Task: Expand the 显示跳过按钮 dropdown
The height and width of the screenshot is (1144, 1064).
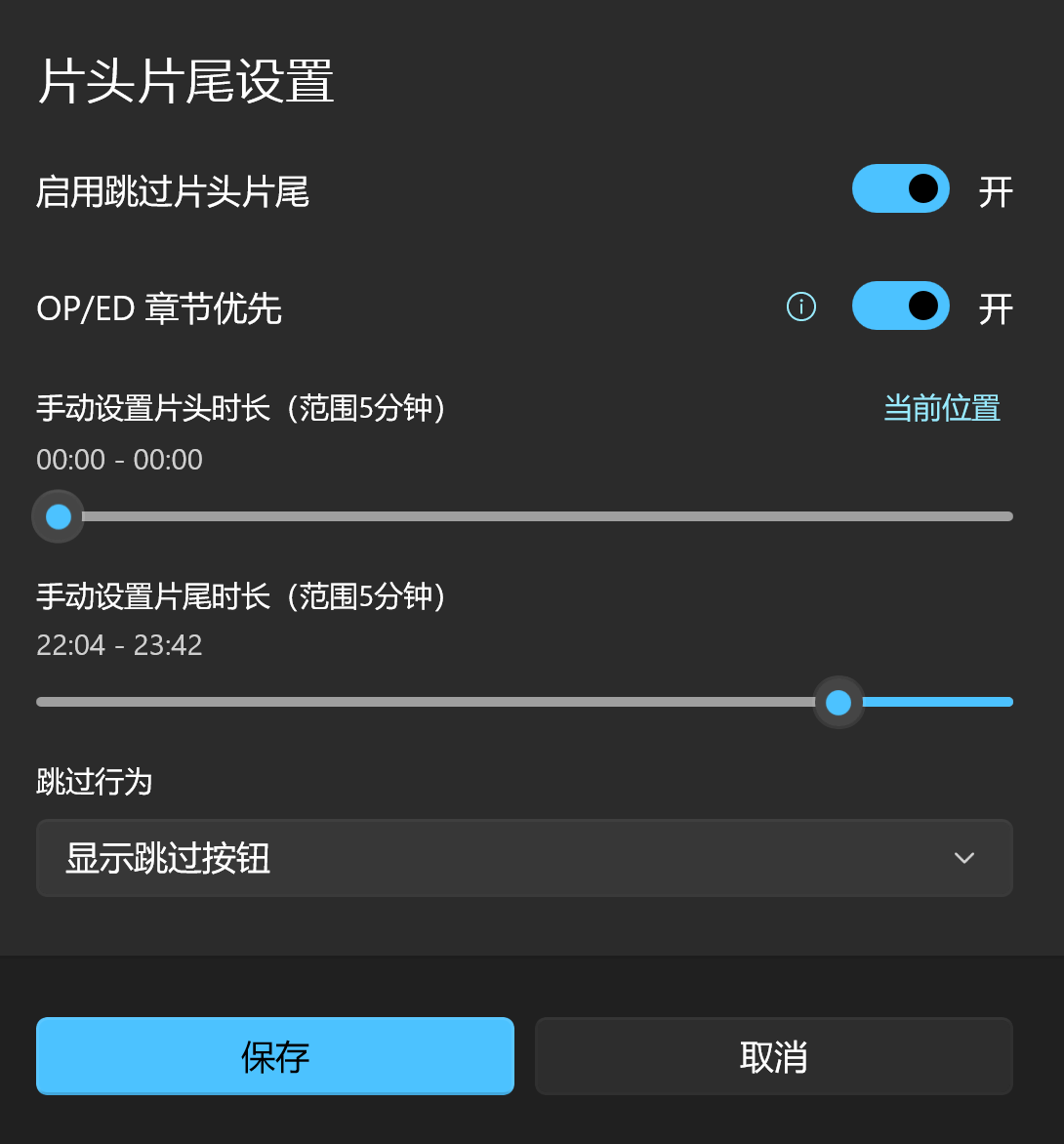Action: (x=524, y=858)
